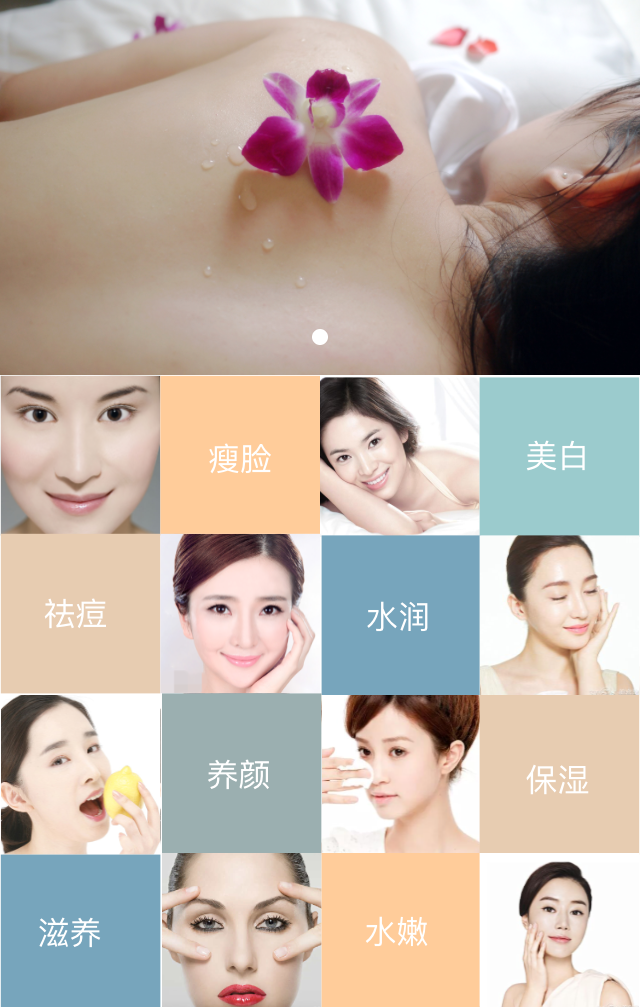640x1007 pixels.
Task: Select the 滋养 category tile
Action: tap(80, 931)
